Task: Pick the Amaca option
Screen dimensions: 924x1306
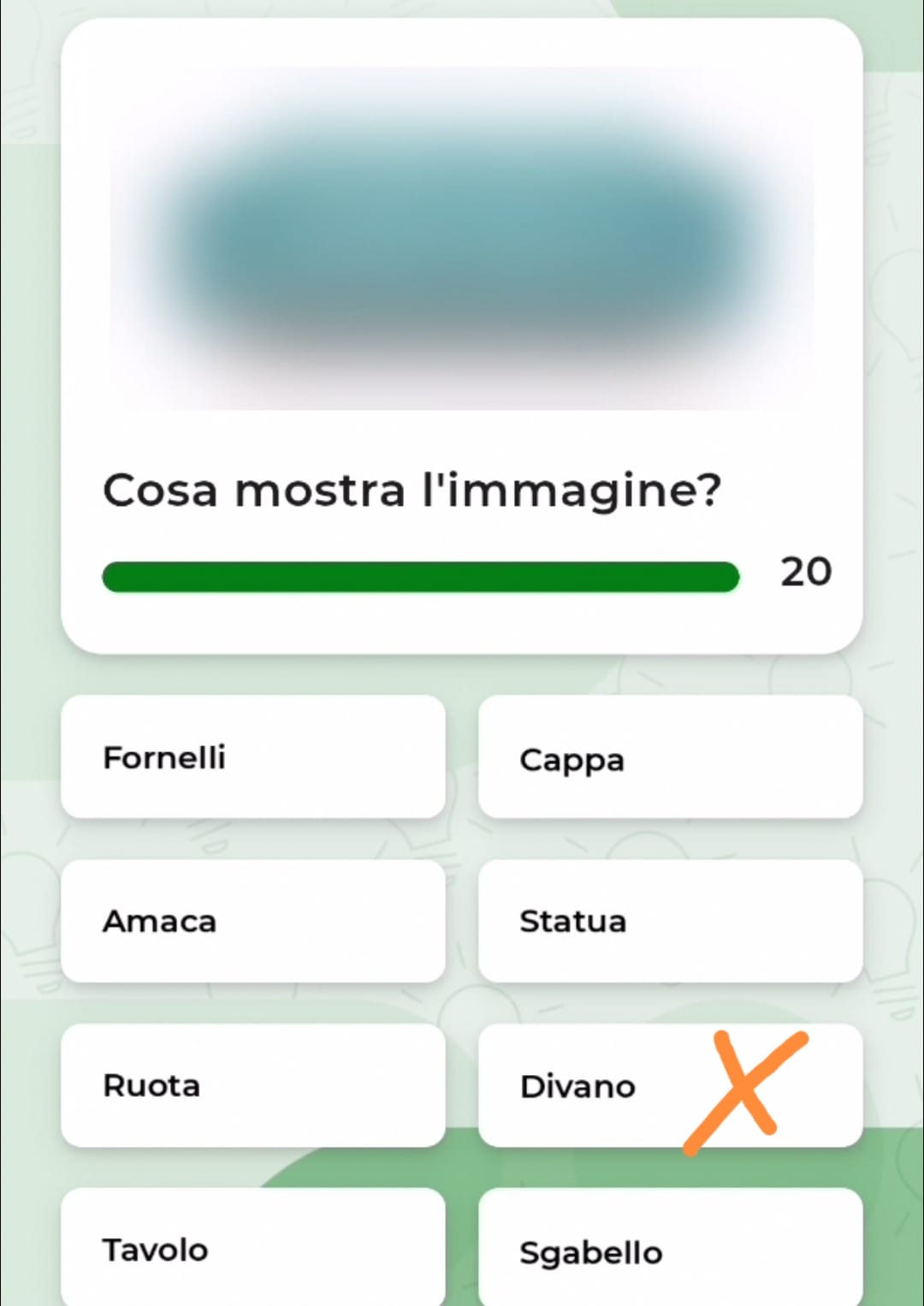Action: 252,922
